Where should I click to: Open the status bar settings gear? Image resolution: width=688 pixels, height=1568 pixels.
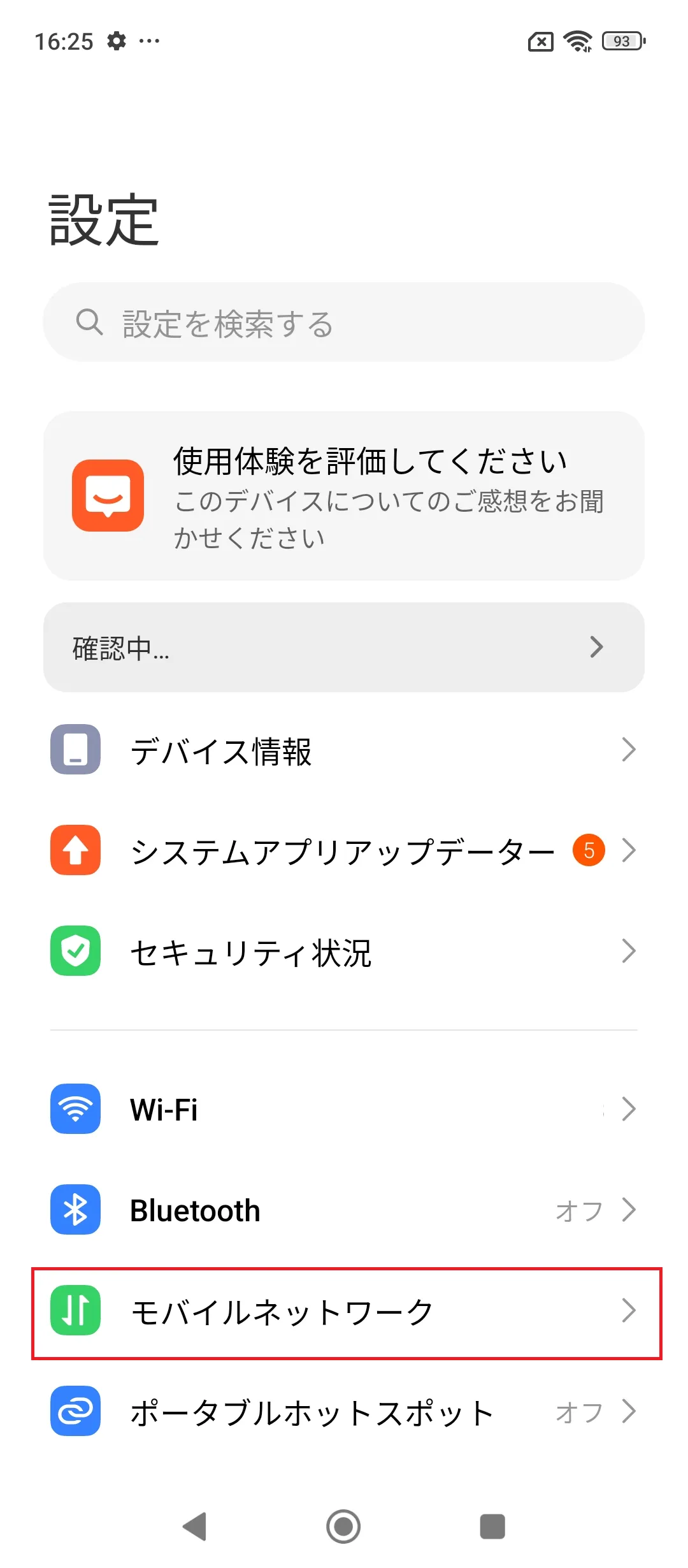pyautogui.click(x=118, y=41)
